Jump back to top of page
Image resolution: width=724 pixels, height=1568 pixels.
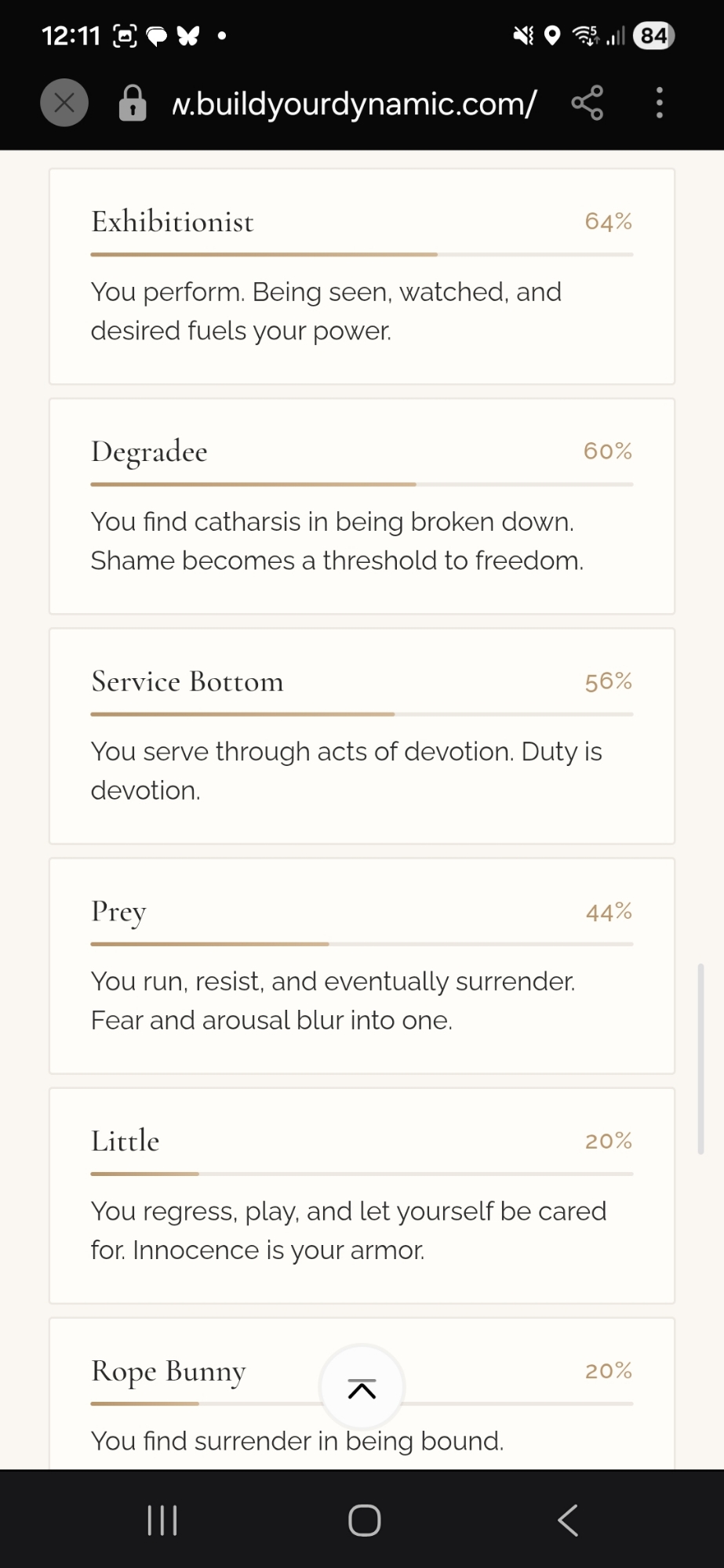[x=362, y=1388]
